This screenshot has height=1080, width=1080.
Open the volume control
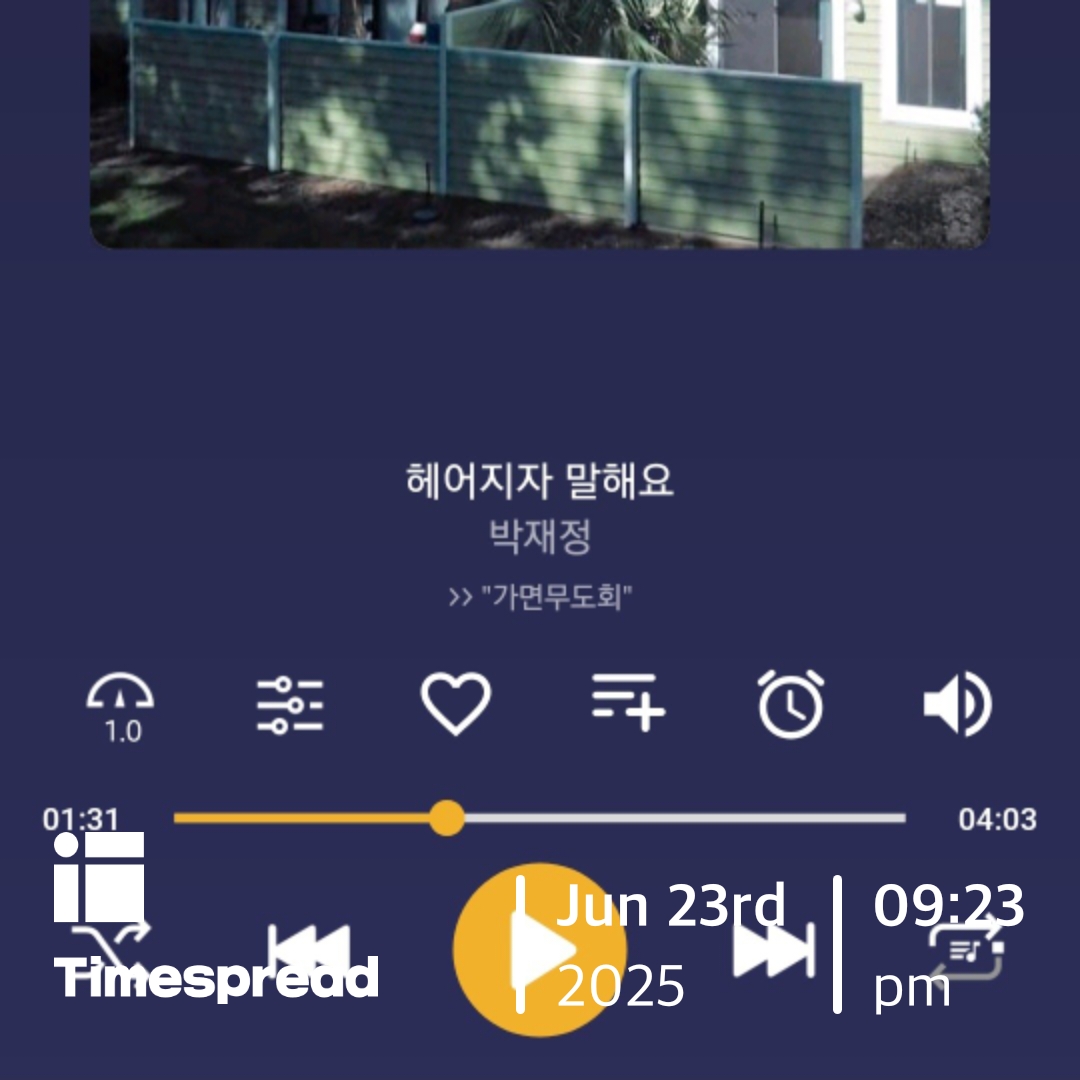tap(956, 705)
